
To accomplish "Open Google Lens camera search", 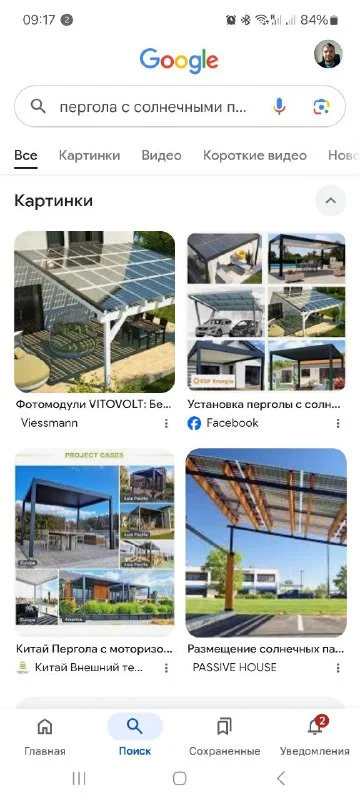I will click(x=321, y=107).
